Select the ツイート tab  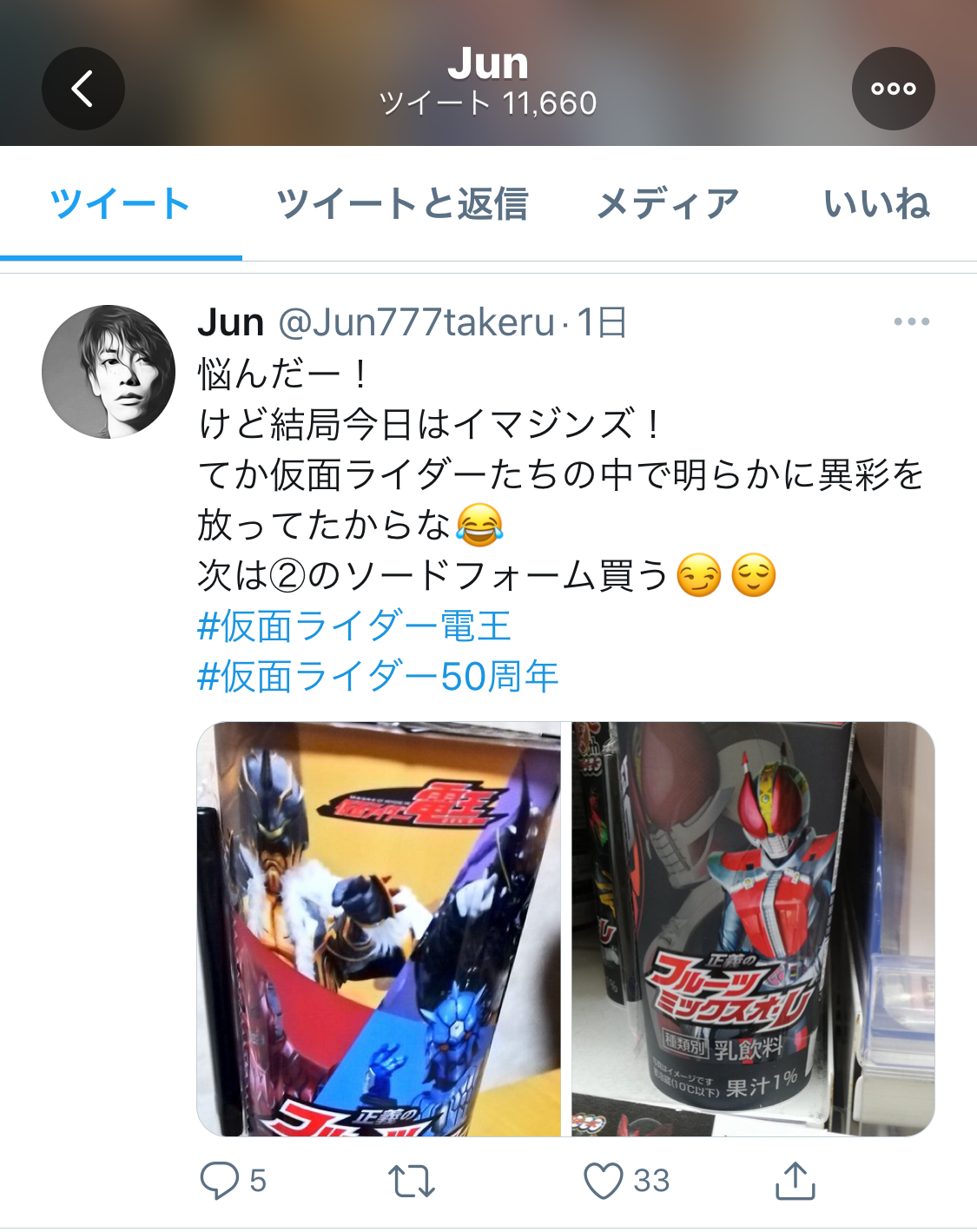click(121, 204)
